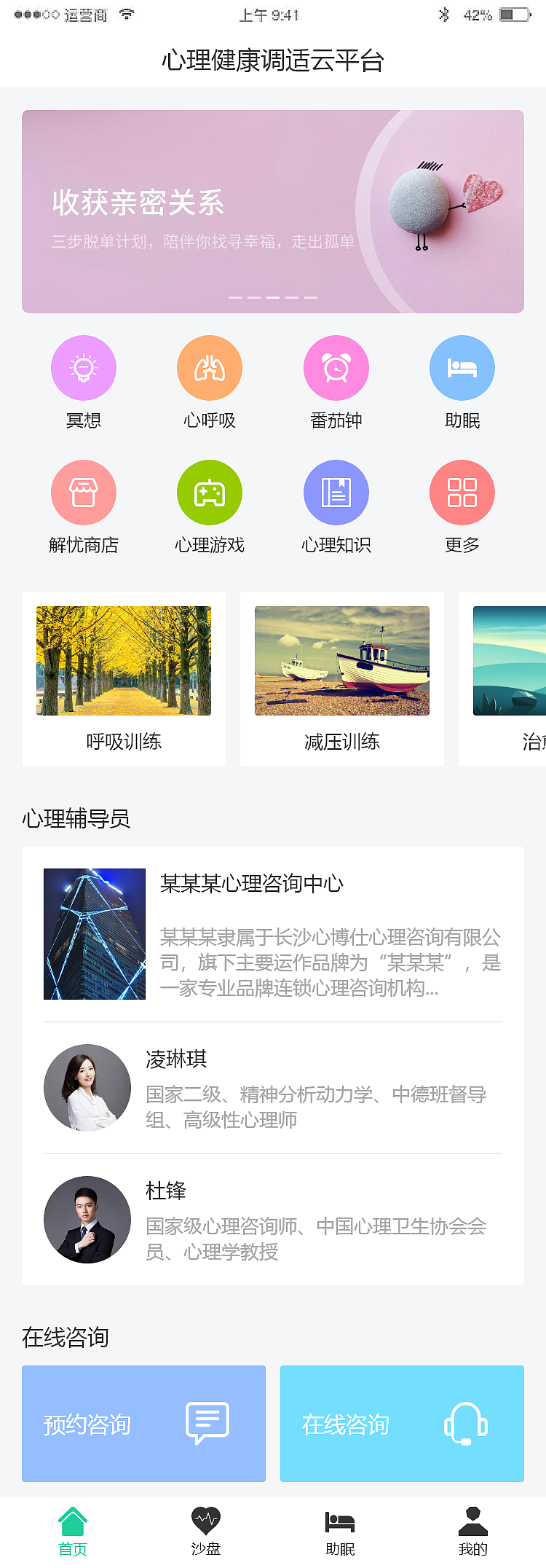Open the 解忧商店 store icon

click(83, 492)
